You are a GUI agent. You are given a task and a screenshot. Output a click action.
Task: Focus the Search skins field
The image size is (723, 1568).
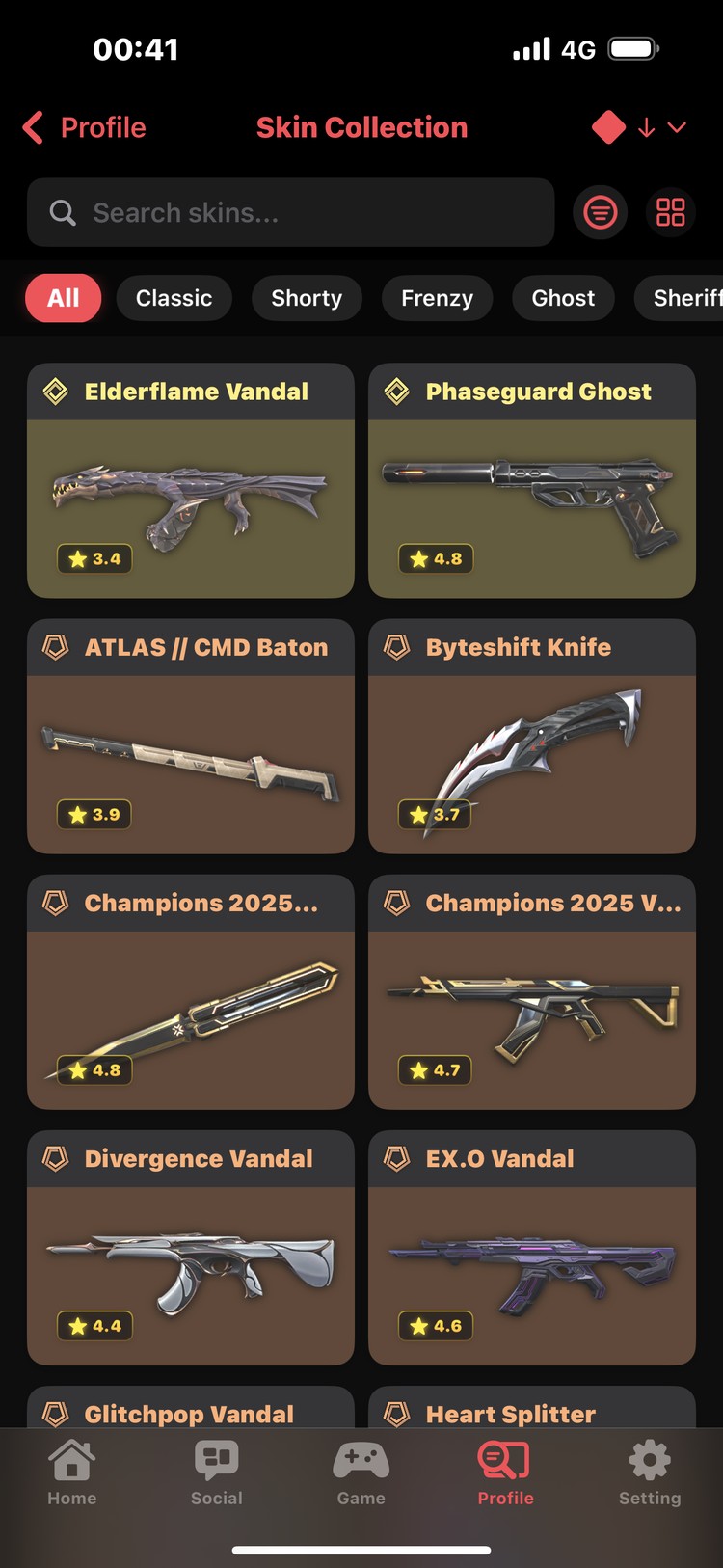click(290, 212)
